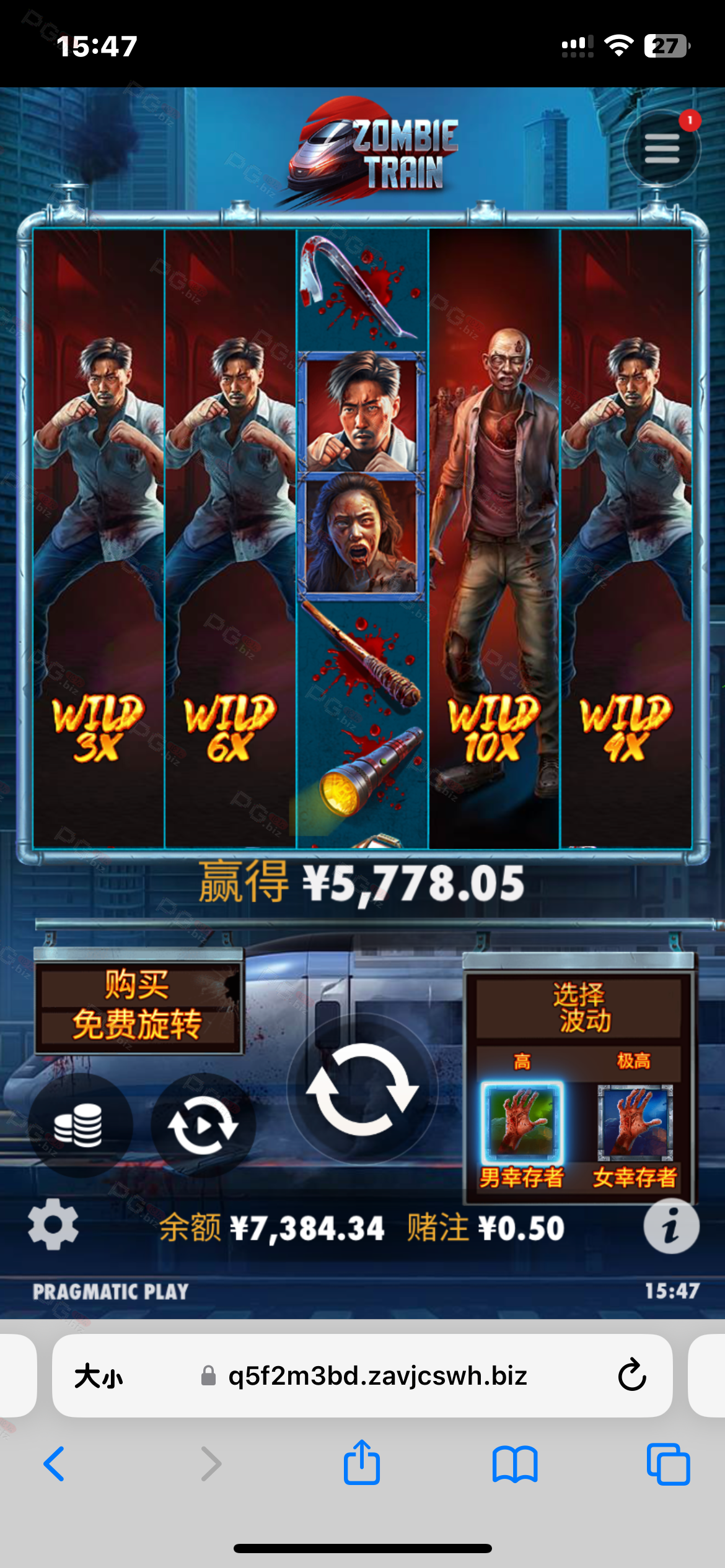Viewport: 725px width, 1568px height.
Task: Select the 男幸存者 high volatility option
Action: coord(522,1135)
